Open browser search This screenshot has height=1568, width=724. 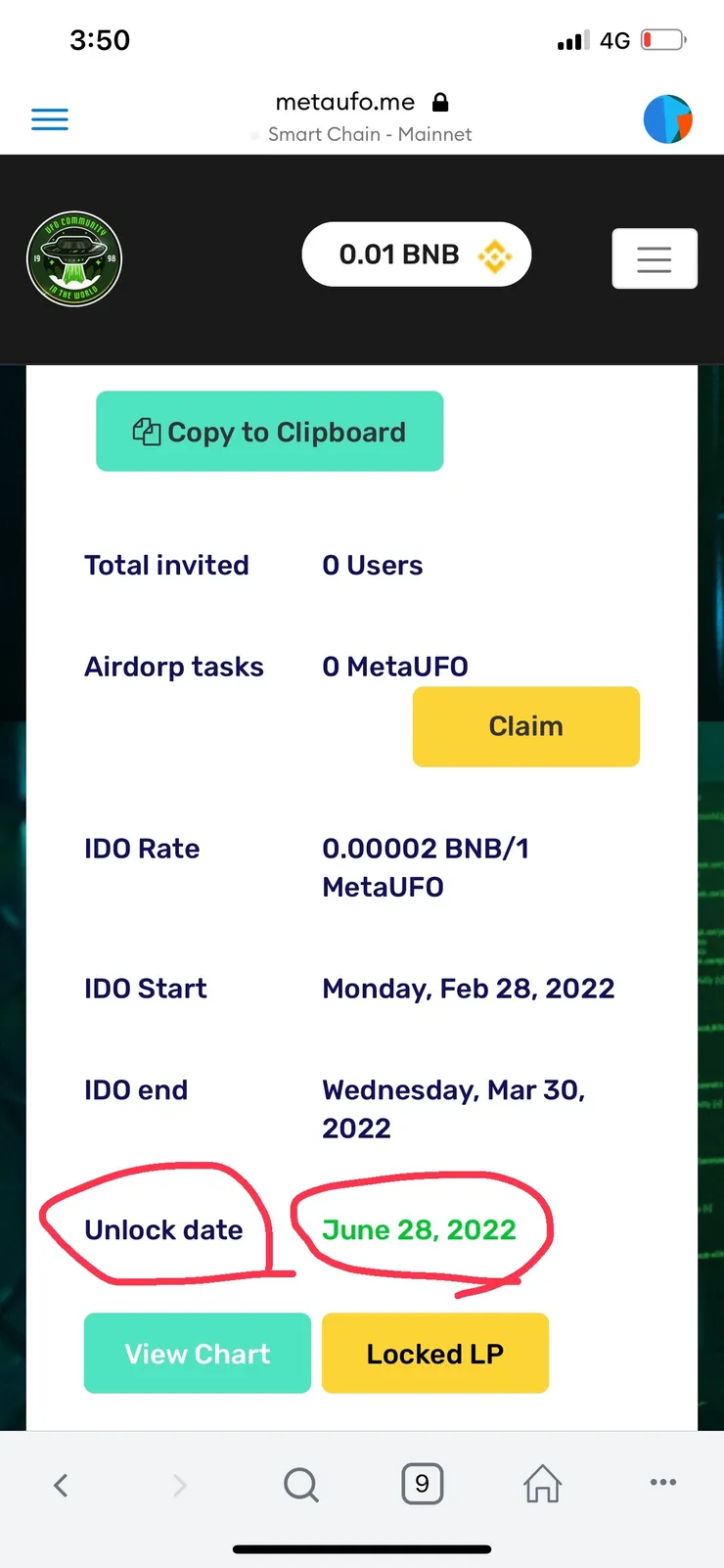(x=301, y=1485)
